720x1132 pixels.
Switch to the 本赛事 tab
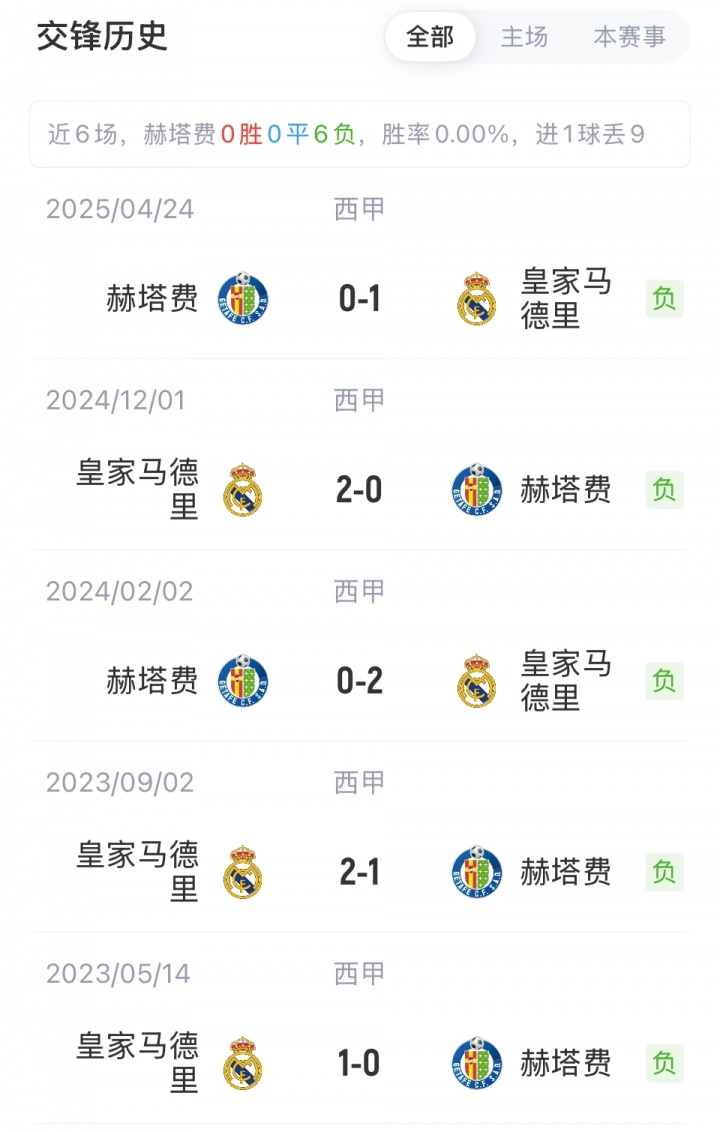[x=629, y=38]
